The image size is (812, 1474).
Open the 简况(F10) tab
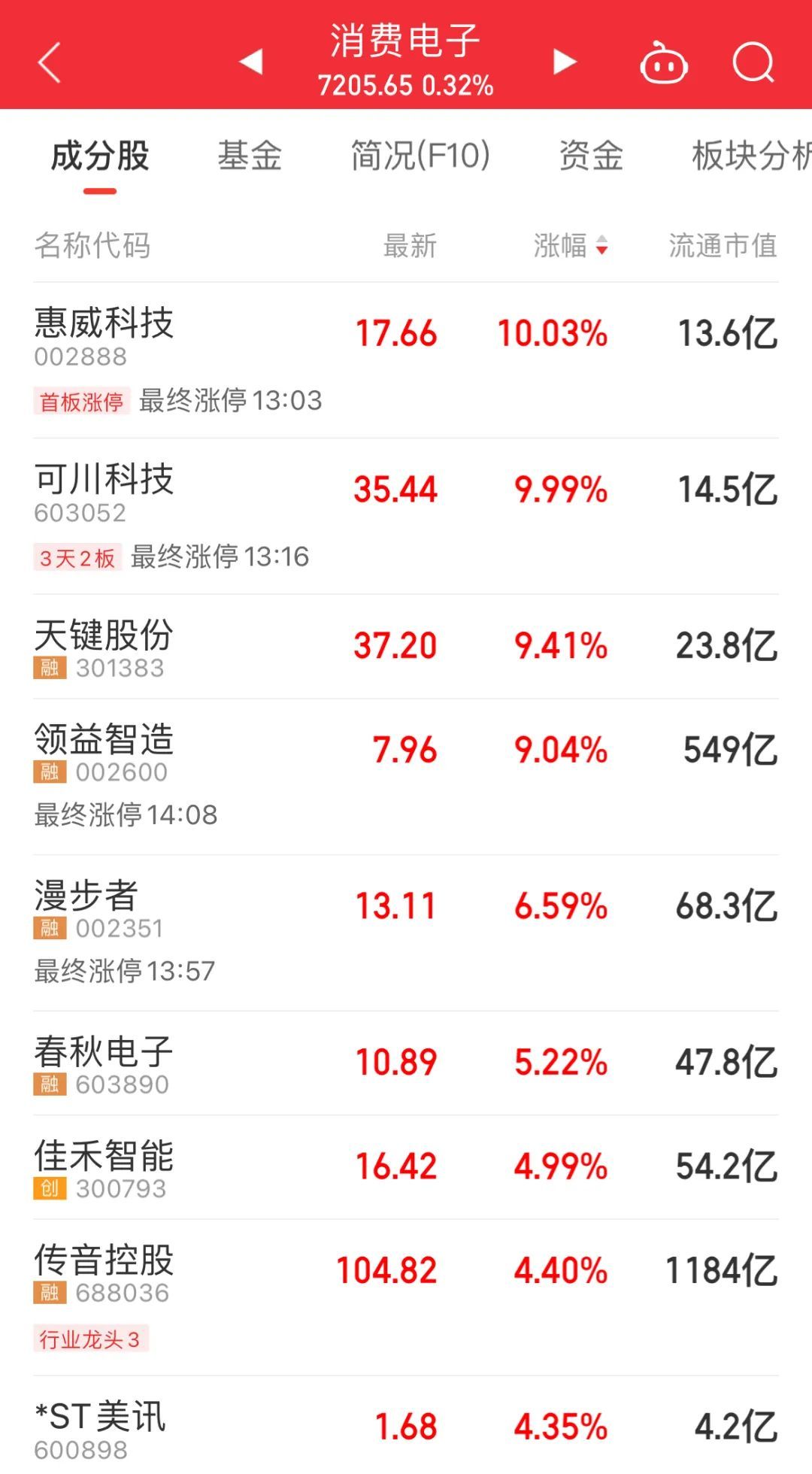[420, 156]
